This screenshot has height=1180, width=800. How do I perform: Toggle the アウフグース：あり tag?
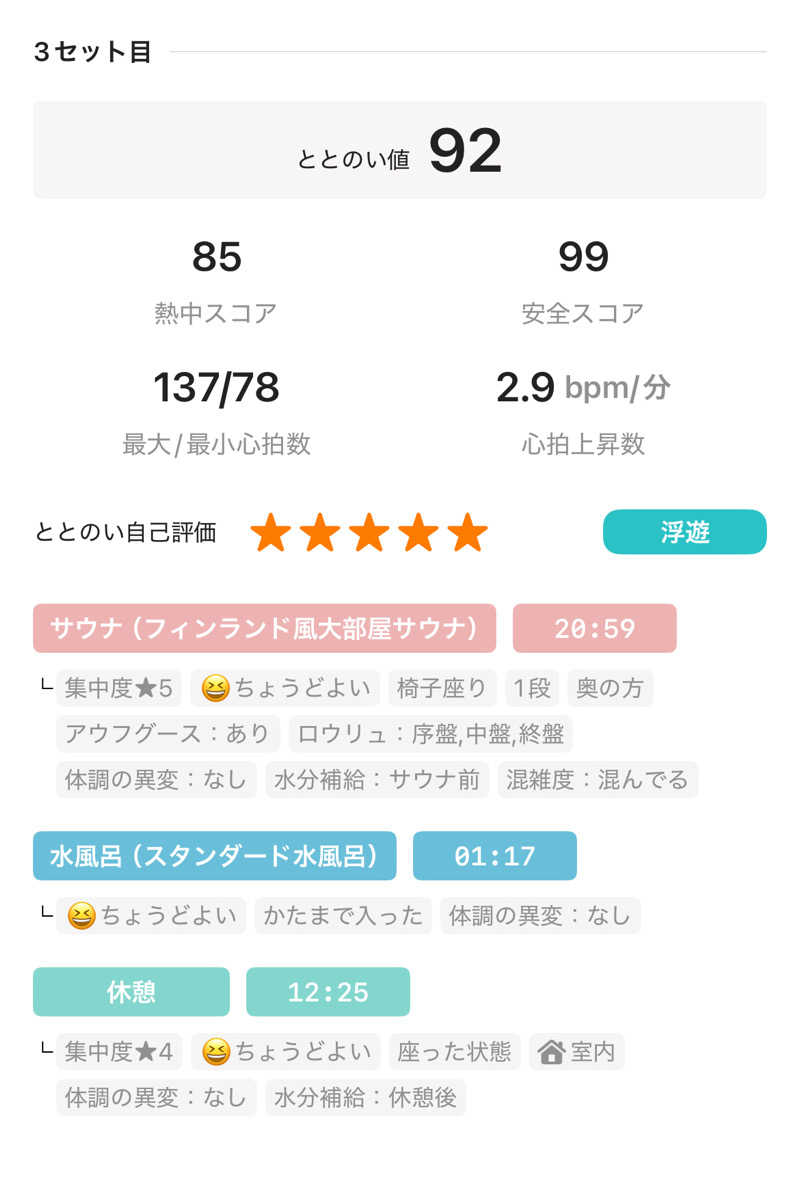tap(166, 734)
